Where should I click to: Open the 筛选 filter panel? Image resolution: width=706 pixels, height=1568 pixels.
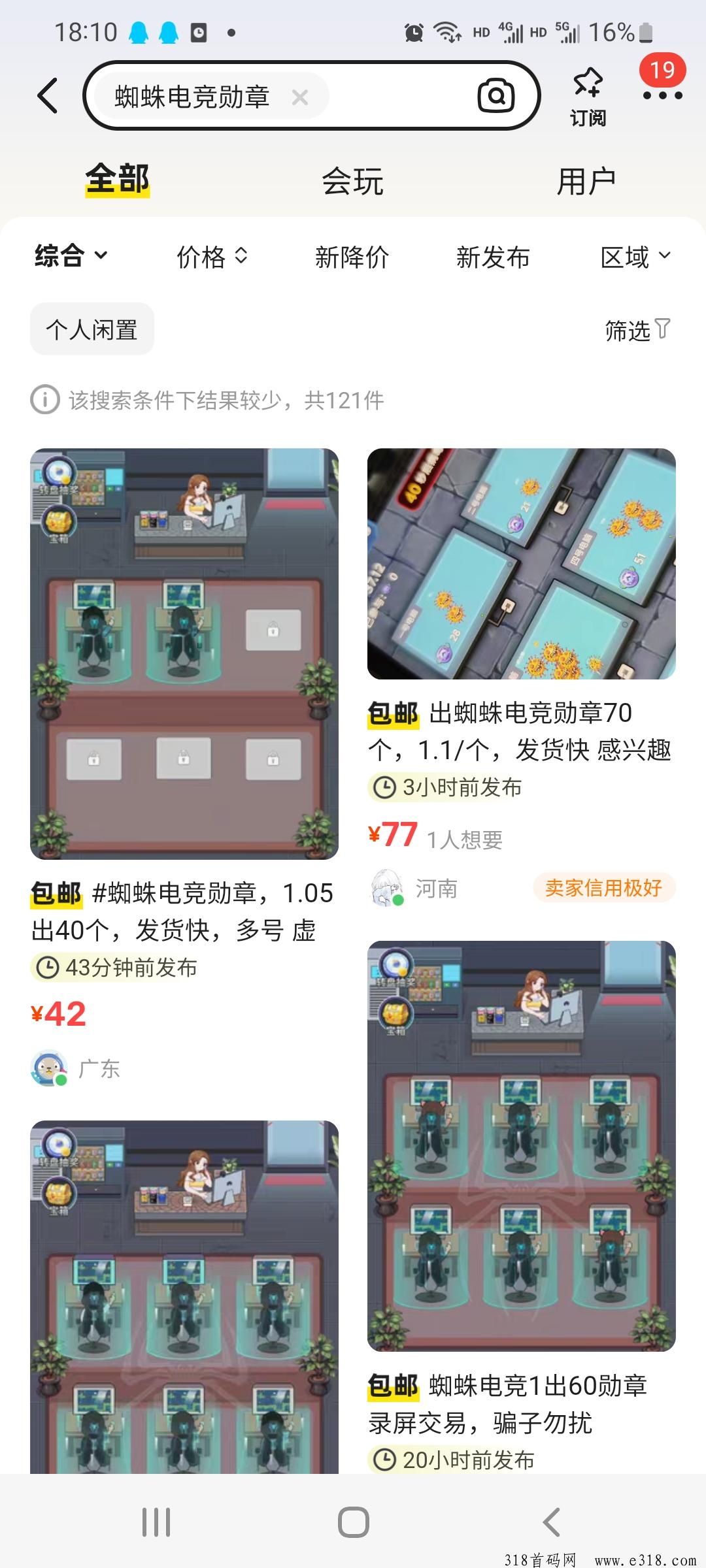(637, 330)
